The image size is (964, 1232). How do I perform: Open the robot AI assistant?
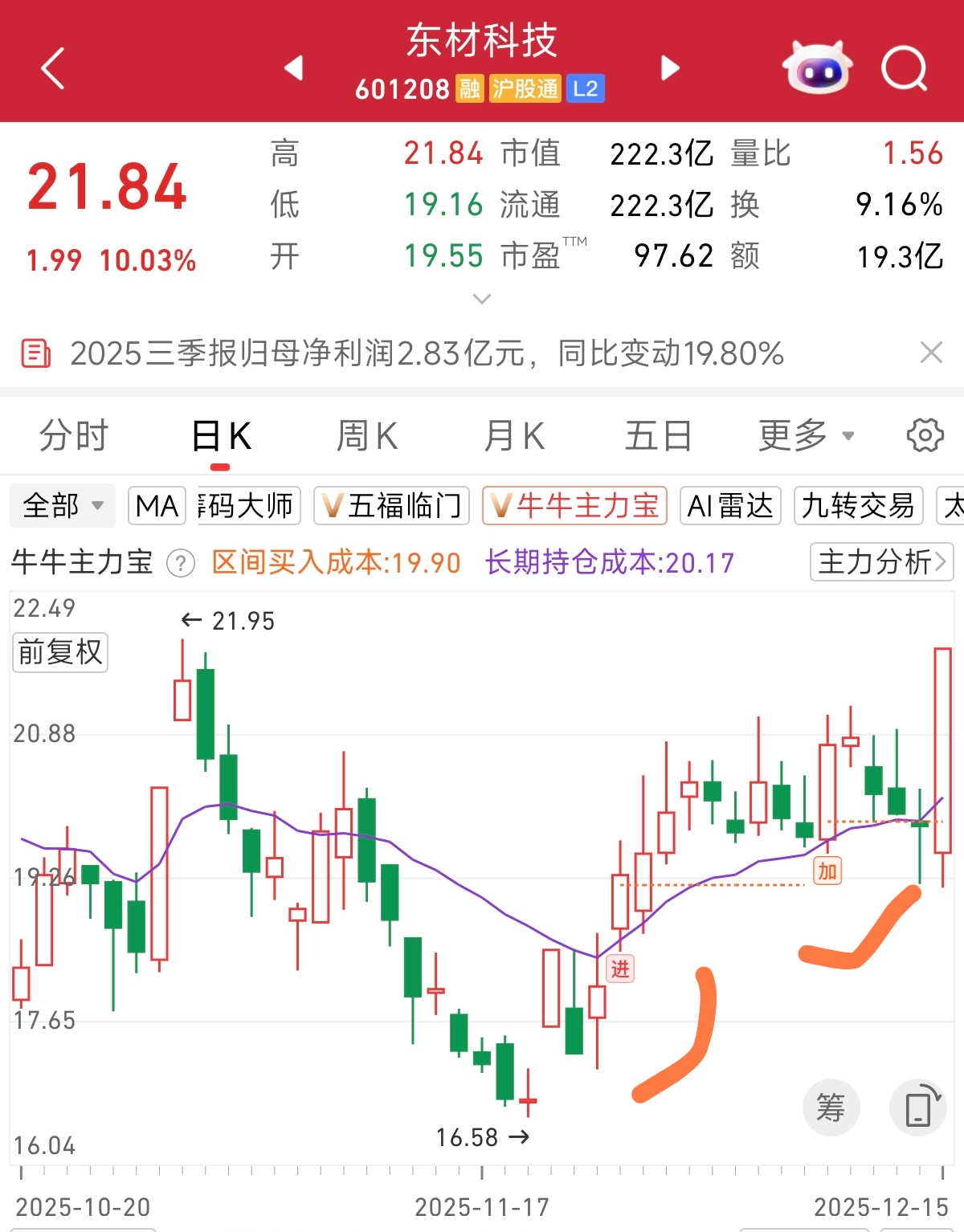(x=817, y=68)
